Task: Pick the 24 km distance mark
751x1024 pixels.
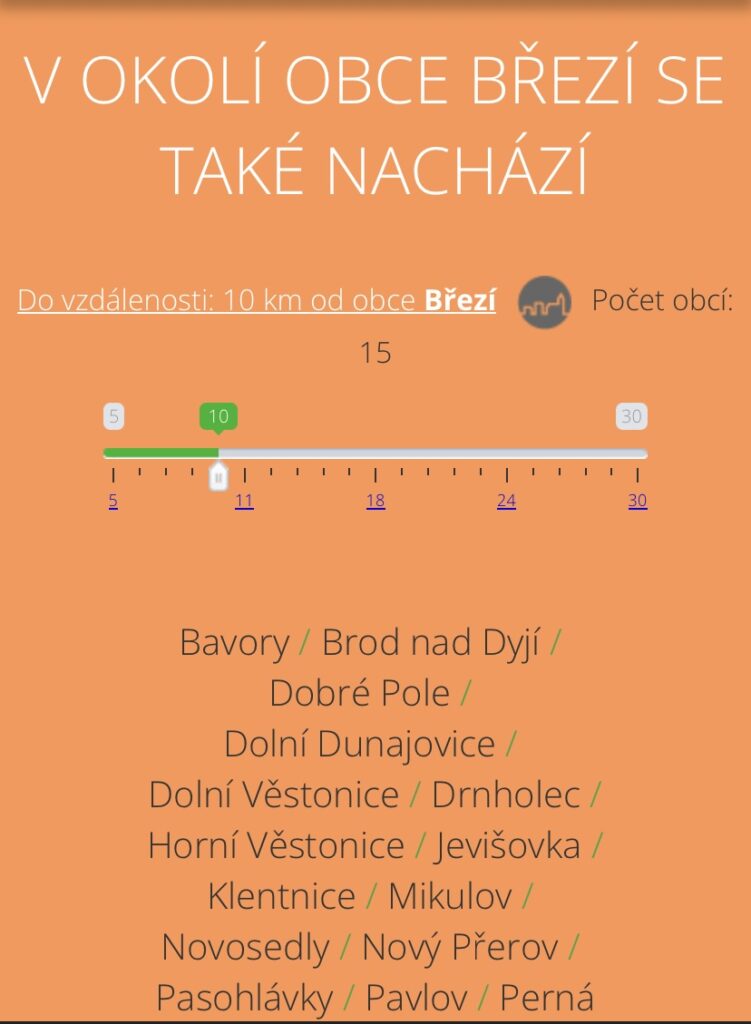Action: tap(506, 501)
